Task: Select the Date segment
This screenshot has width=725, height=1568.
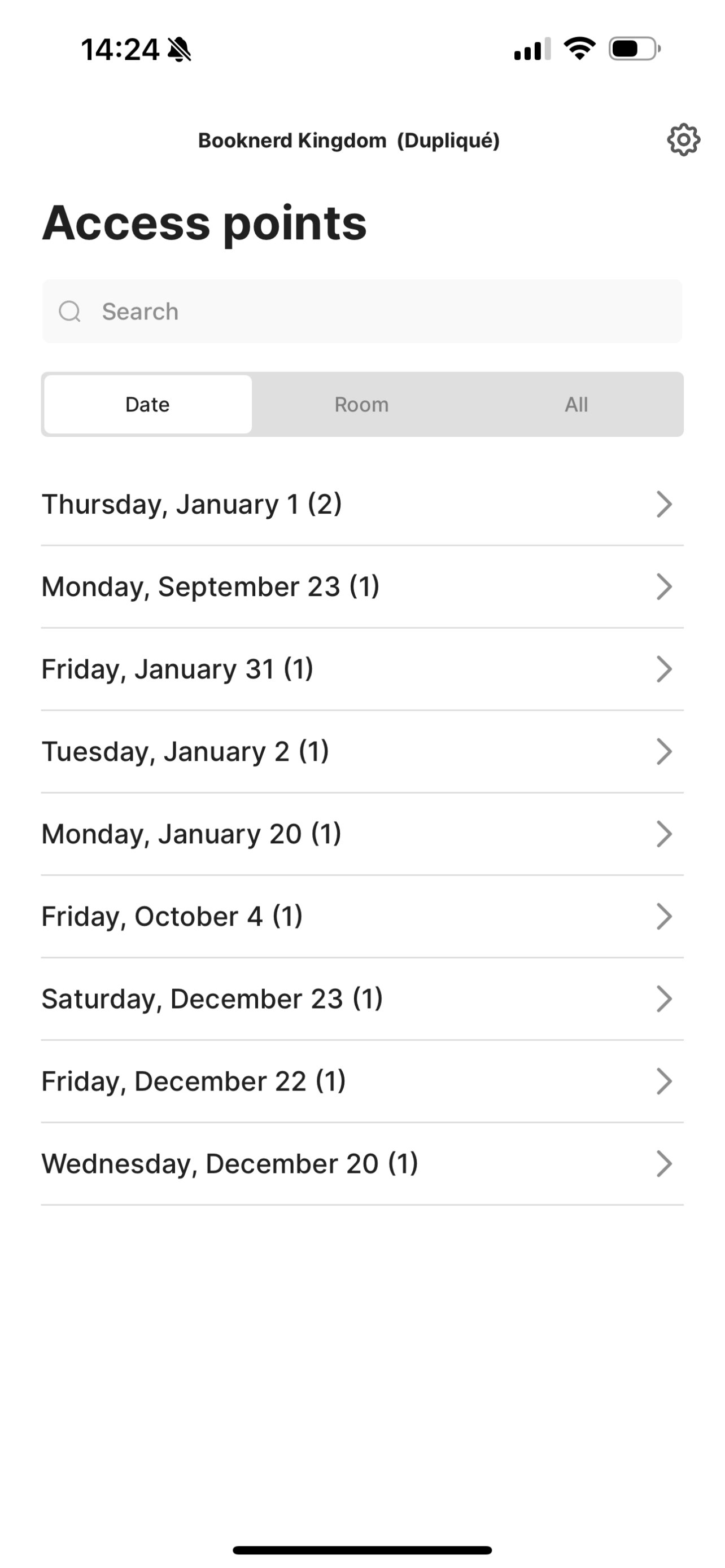Action: [147, 405]
